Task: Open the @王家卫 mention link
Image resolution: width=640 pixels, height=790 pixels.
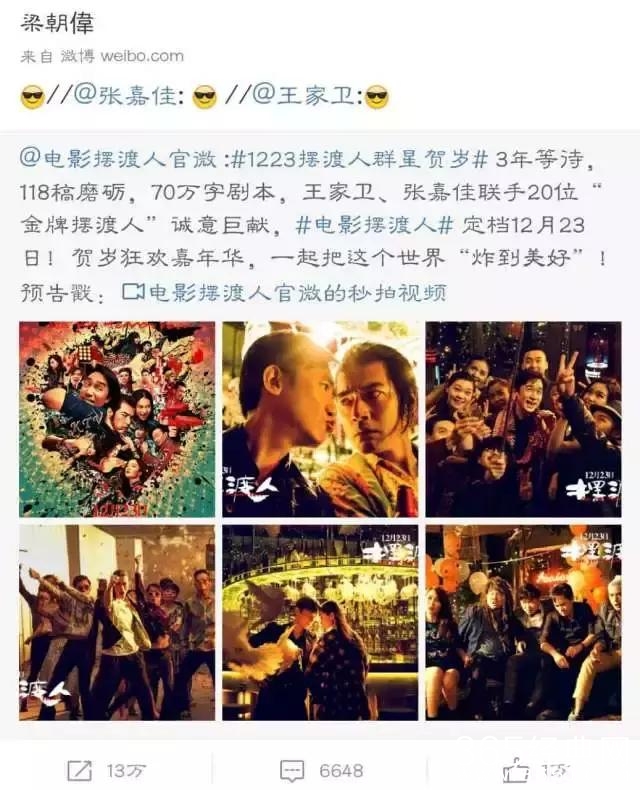Action: click(x=306, y=96)
